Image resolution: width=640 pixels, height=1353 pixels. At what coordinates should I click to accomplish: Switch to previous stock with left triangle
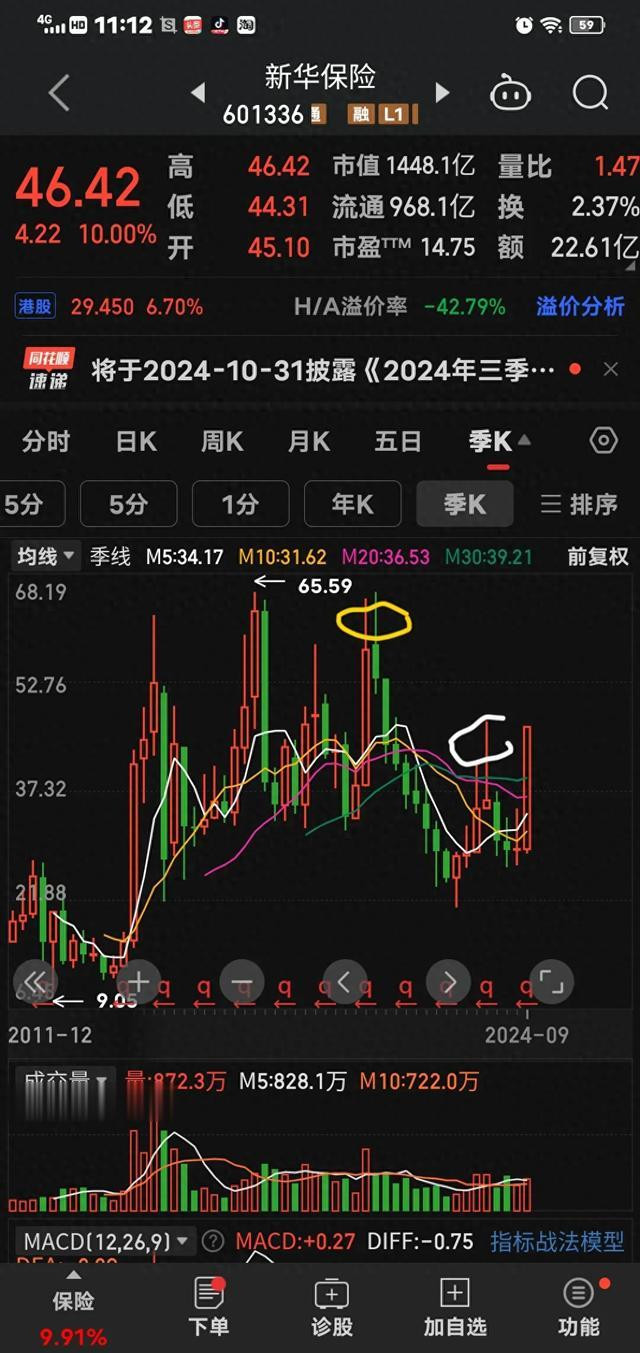(x=198, y=93)
